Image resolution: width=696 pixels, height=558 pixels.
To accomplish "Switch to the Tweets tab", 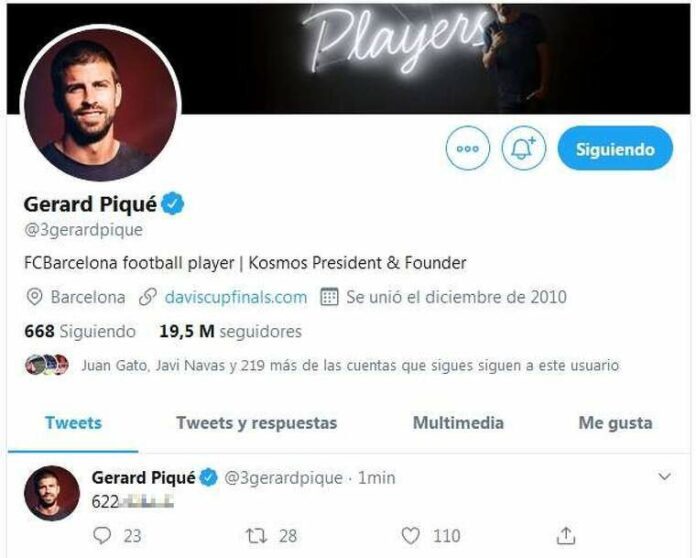I will click(x=73, y=423).
